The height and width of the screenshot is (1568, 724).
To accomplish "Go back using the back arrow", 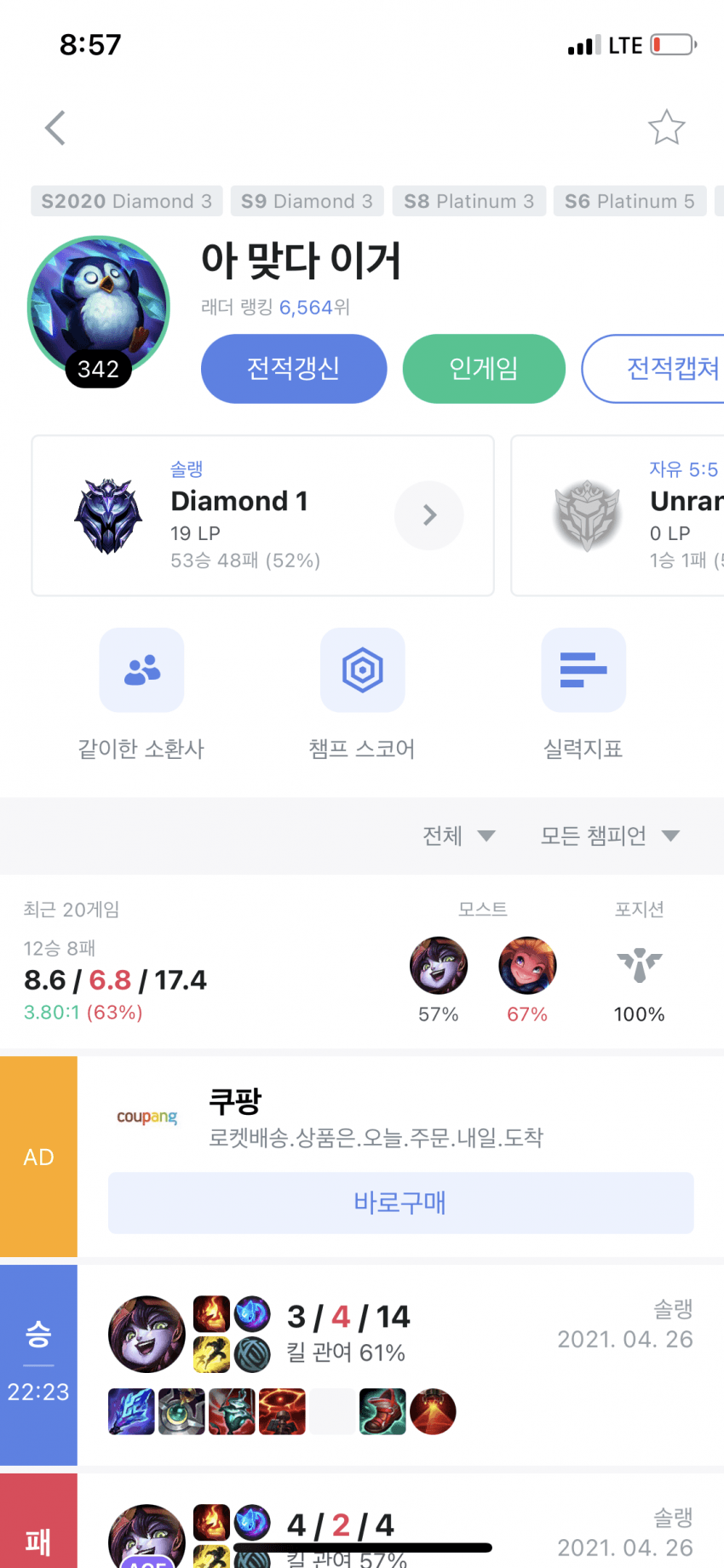I will pos(55,129).
